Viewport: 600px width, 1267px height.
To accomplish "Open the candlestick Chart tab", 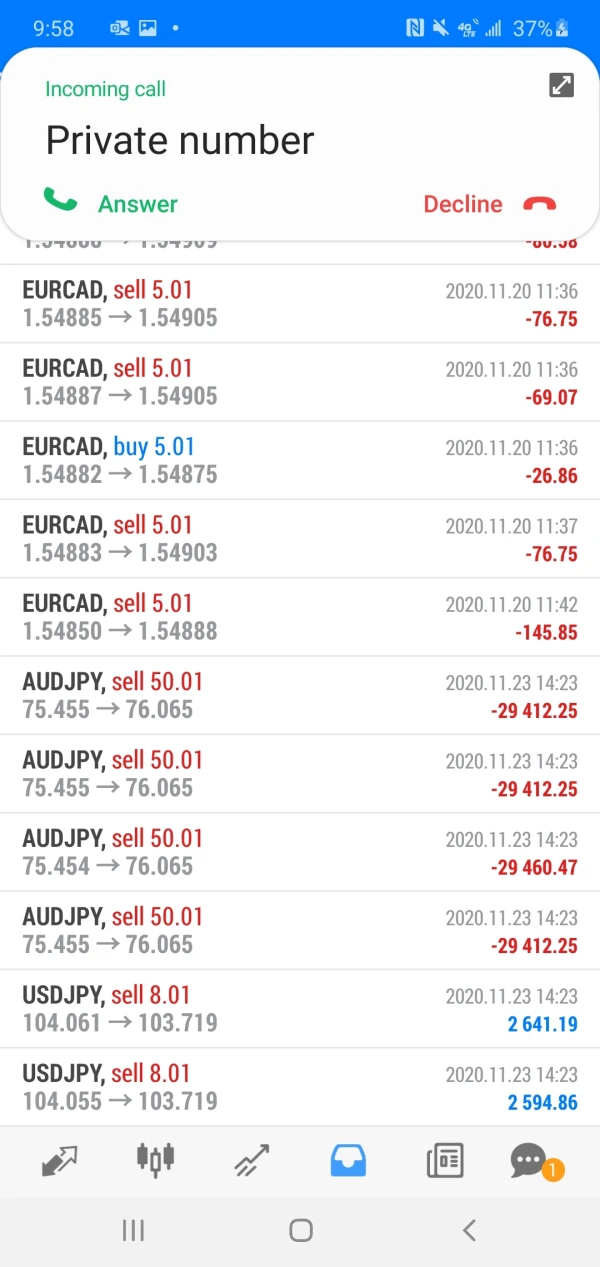I will coord(155,1160).
